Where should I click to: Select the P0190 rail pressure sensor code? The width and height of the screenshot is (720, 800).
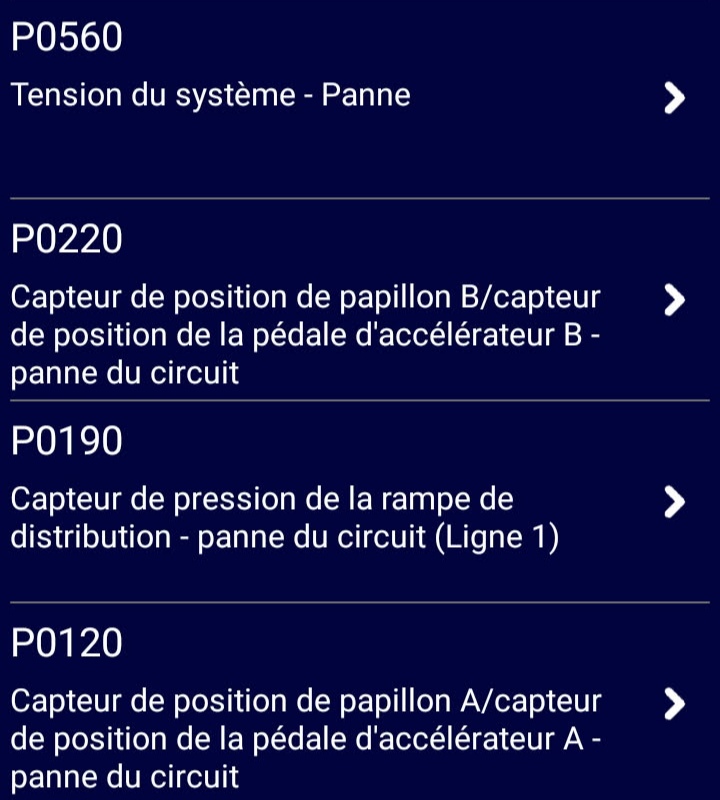pyautogui.click(x=360, y=500)
